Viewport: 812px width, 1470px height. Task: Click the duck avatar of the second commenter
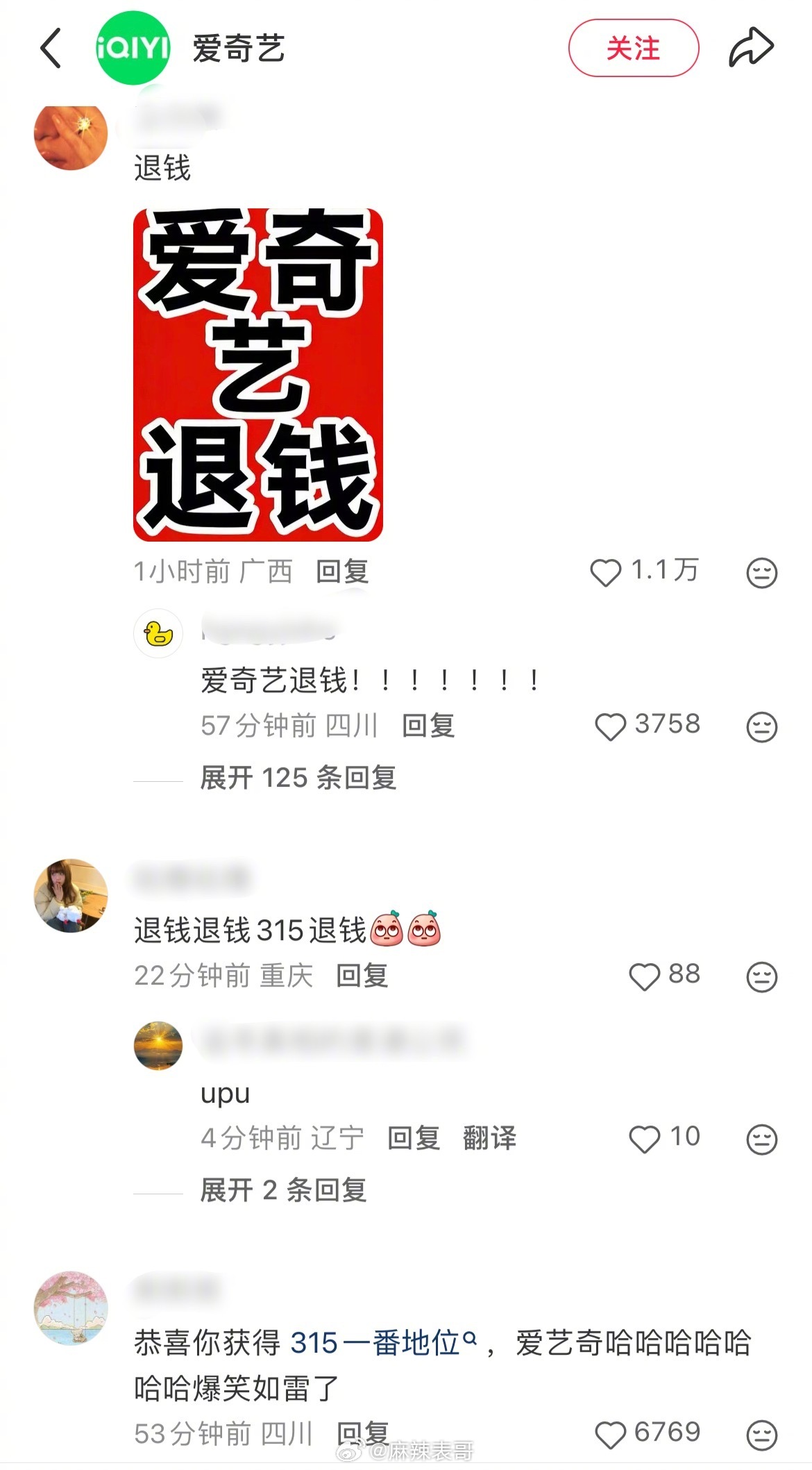pyautogui.click(x=158, y=634)
